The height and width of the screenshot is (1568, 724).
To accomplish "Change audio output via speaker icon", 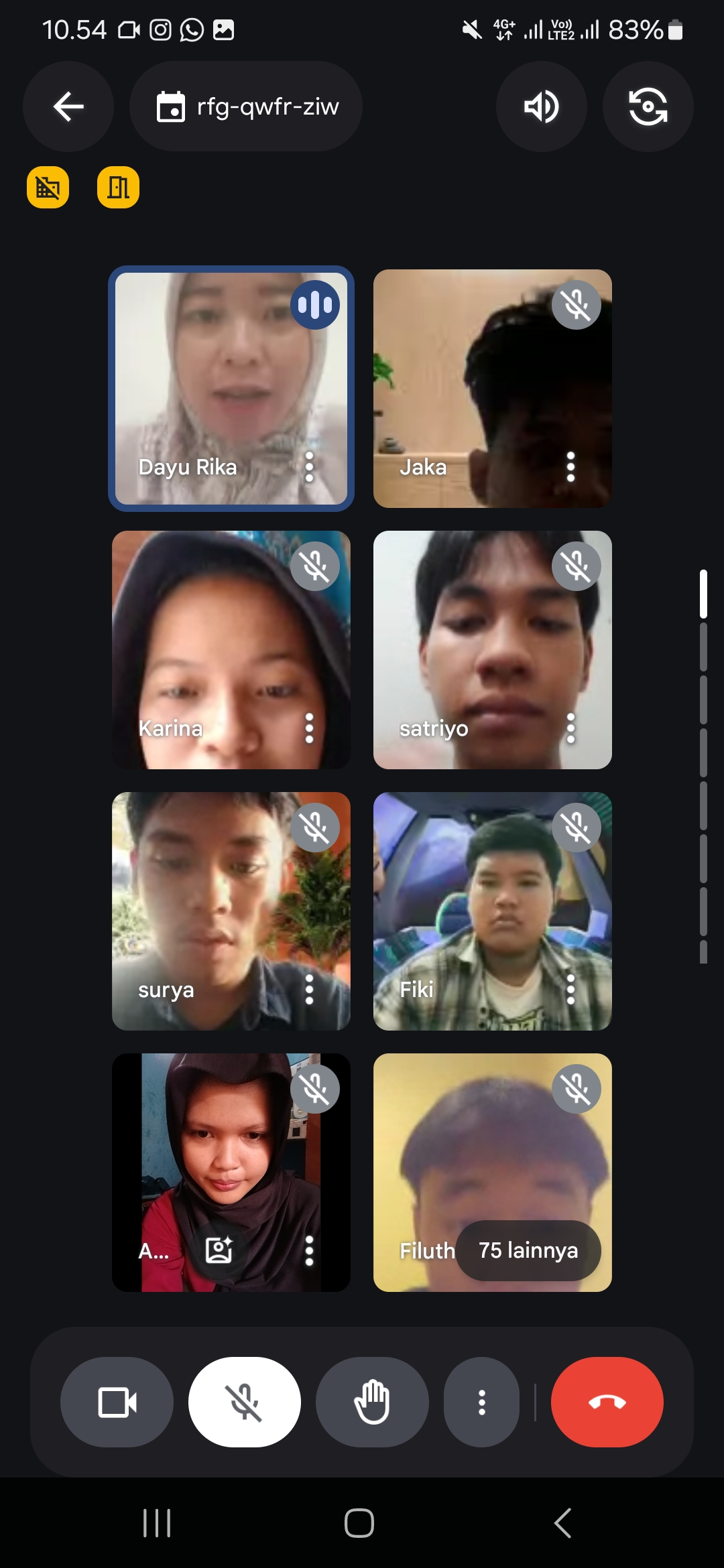I will (541, 107).
